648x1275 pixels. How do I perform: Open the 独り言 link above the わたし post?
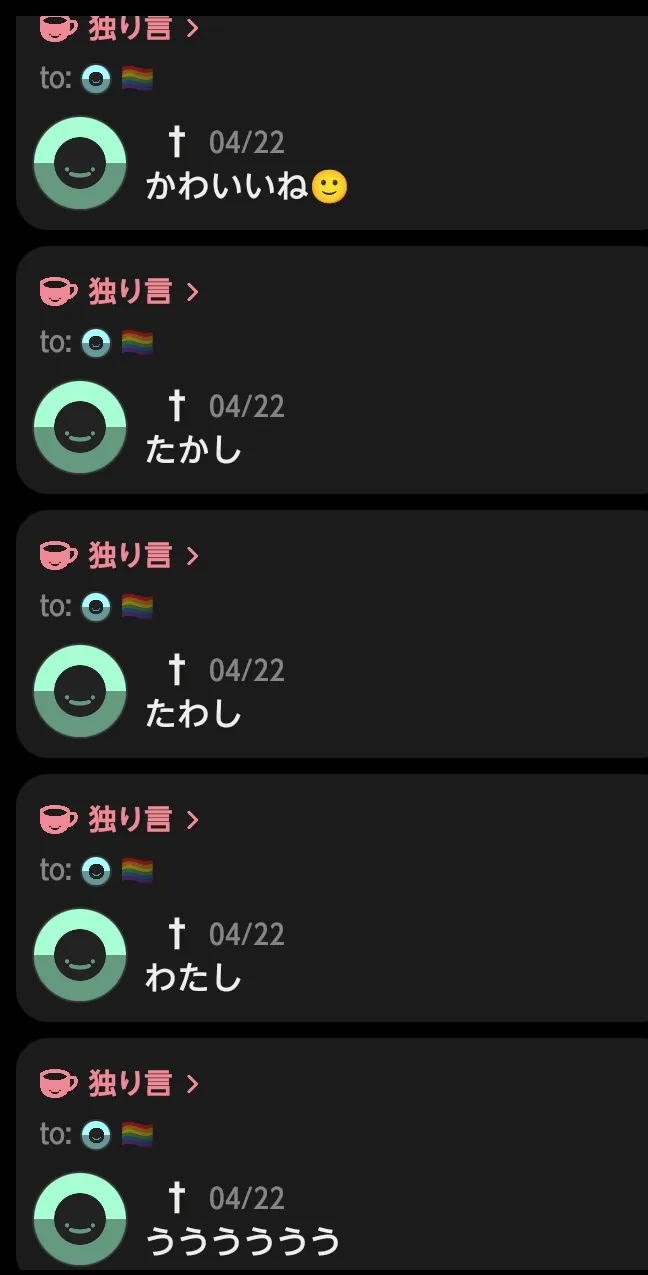tap(130, 819)
